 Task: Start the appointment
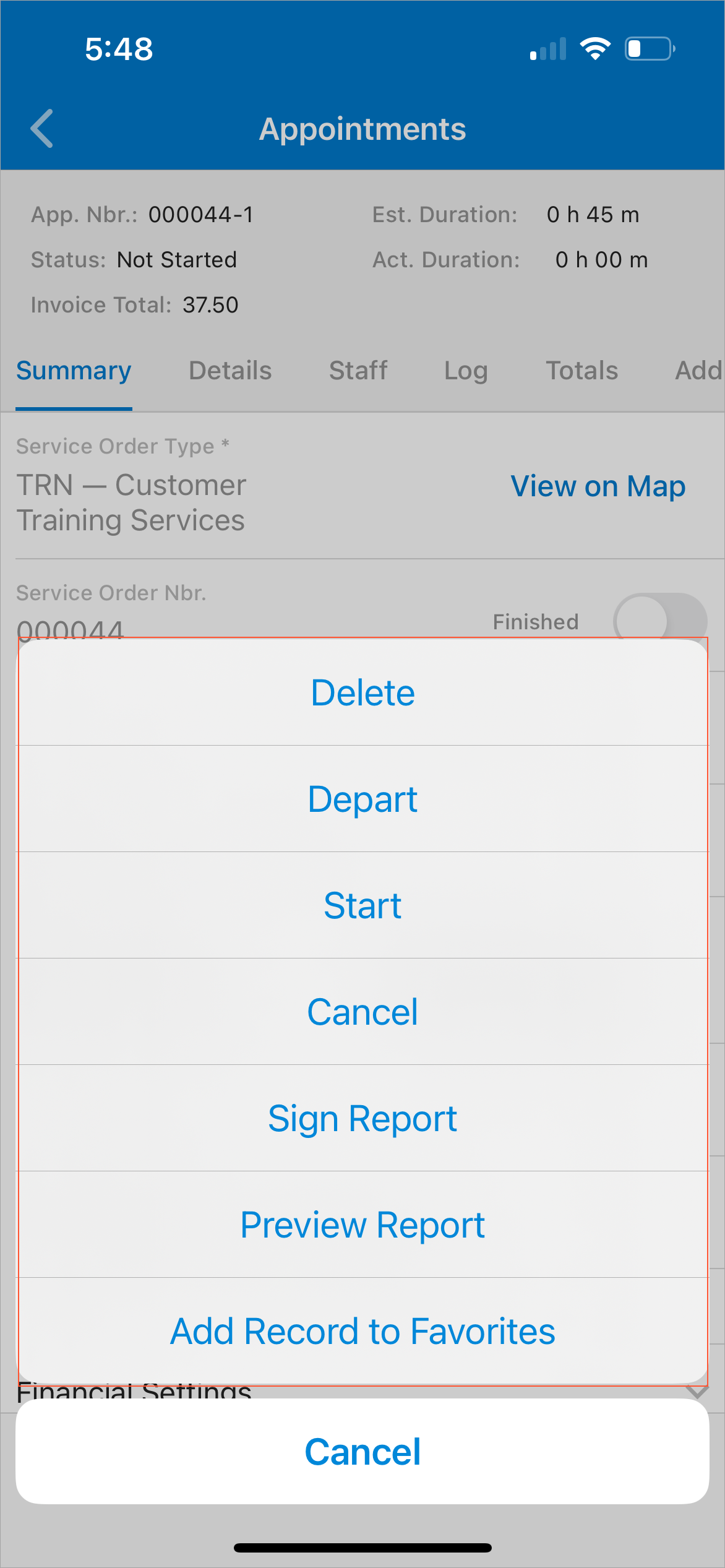362,905
